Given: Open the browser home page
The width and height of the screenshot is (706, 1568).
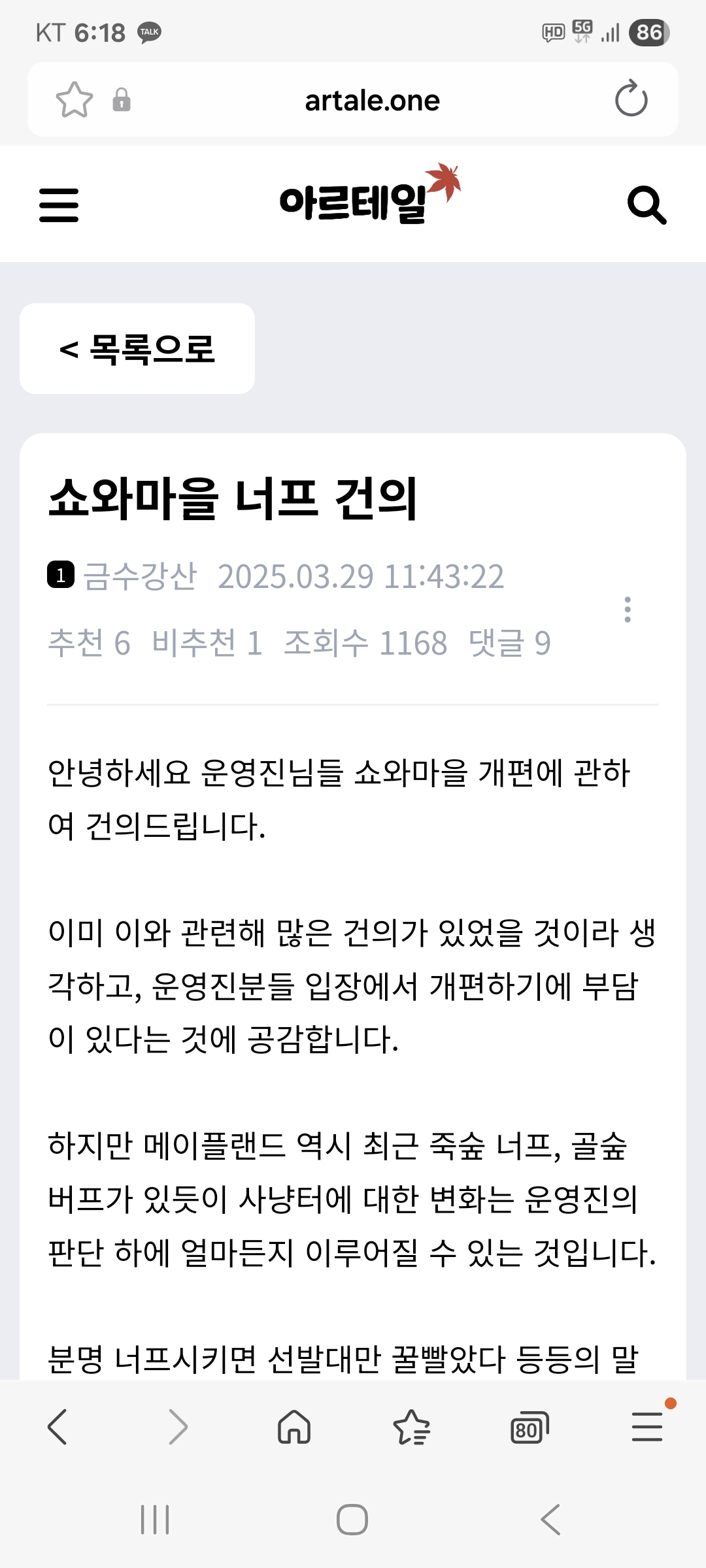Looking at the screenshot, I should (x=294, y=1427).
